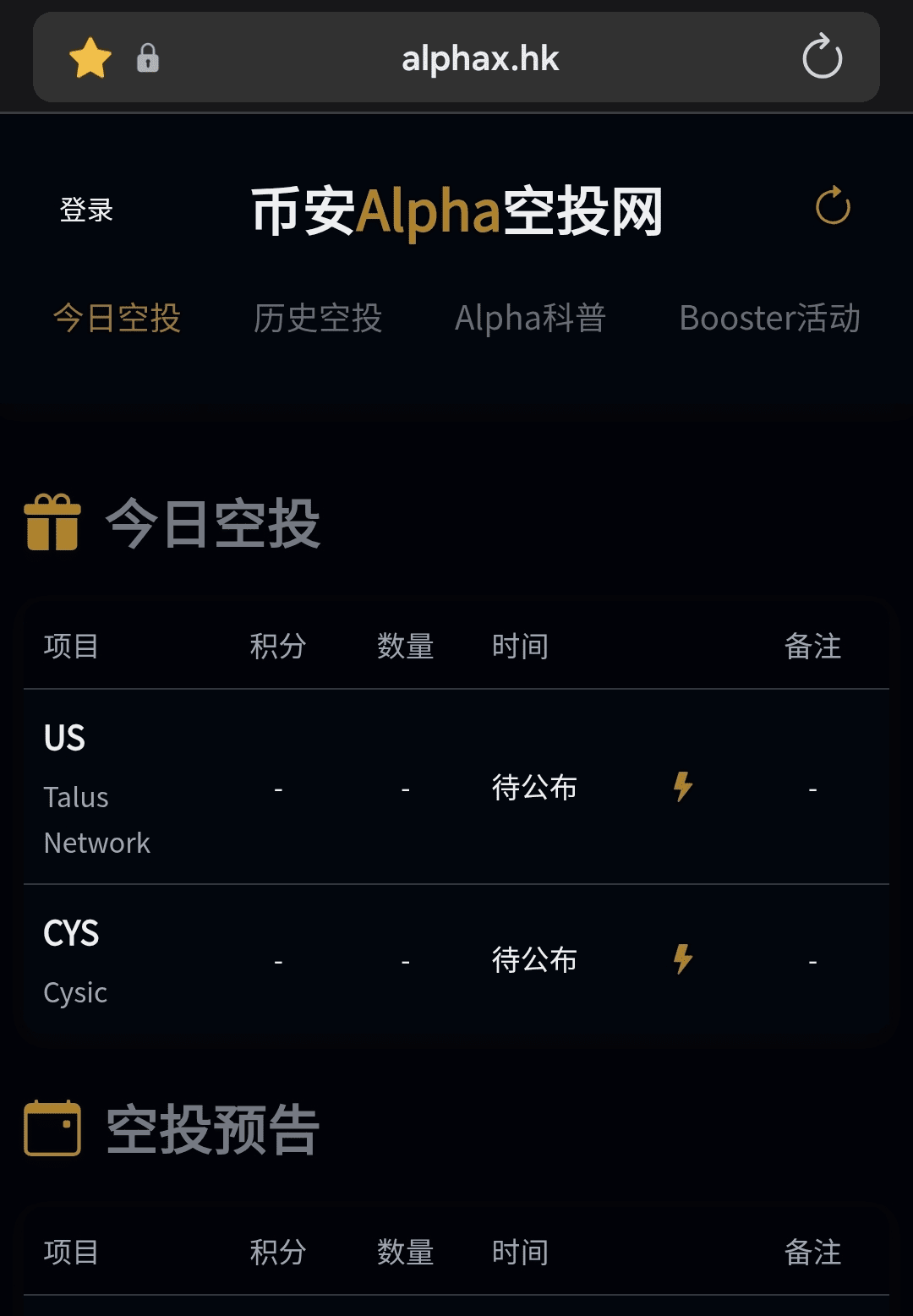Open the alphax.hk address field
This screenshot has height=1316, width=913.
tap(479, 59)
